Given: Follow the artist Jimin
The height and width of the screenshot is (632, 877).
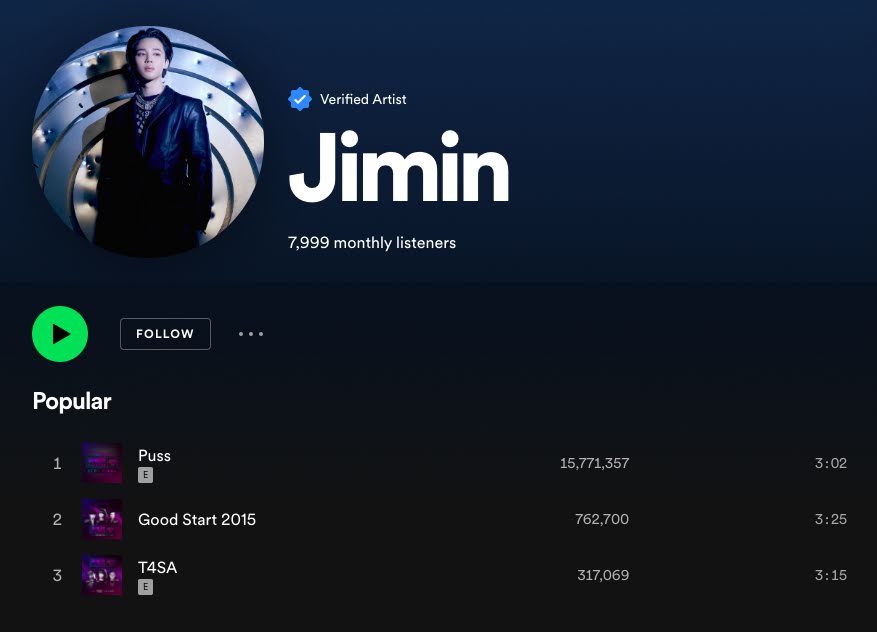Looking at the screenshot, I should tap(165, 334).
